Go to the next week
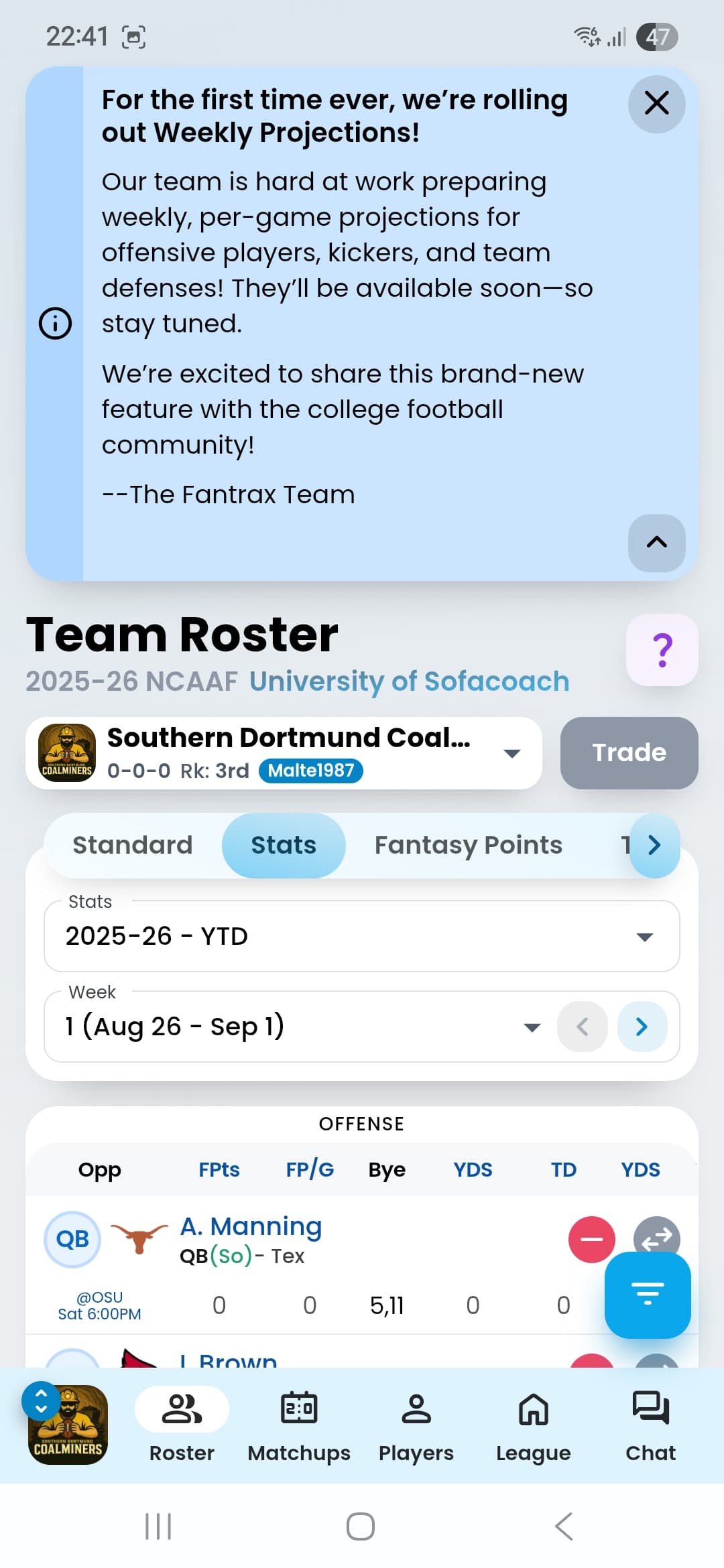 click(x=642, y=1027)
